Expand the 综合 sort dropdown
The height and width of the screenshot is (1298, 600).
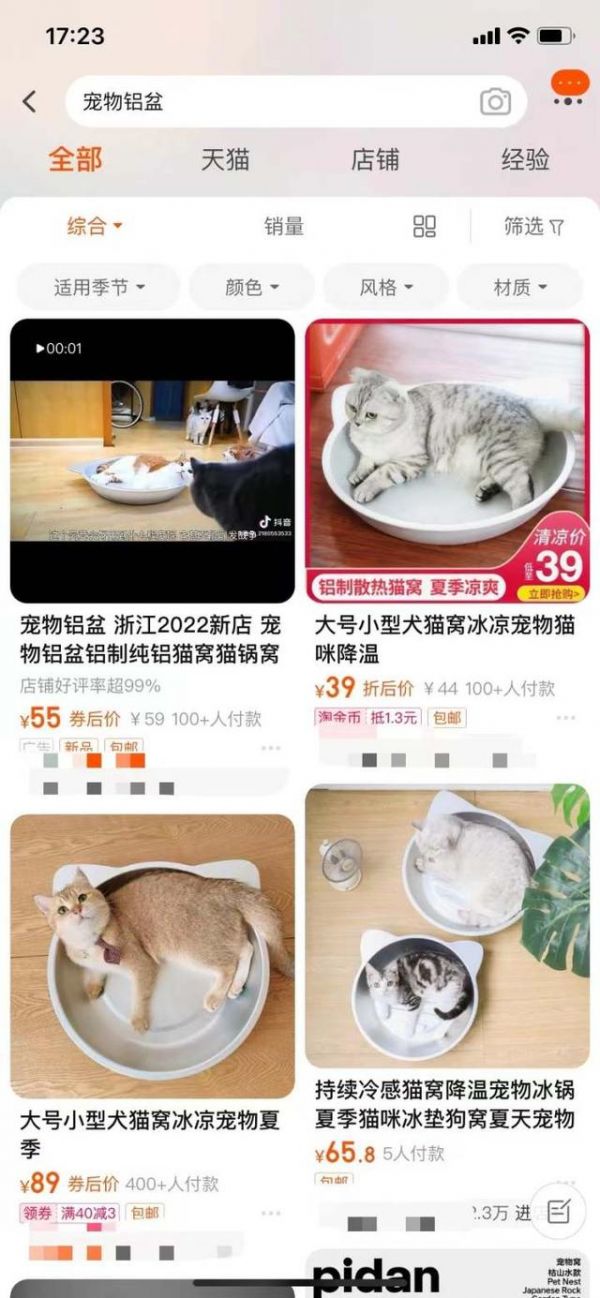tap(95, 226)
